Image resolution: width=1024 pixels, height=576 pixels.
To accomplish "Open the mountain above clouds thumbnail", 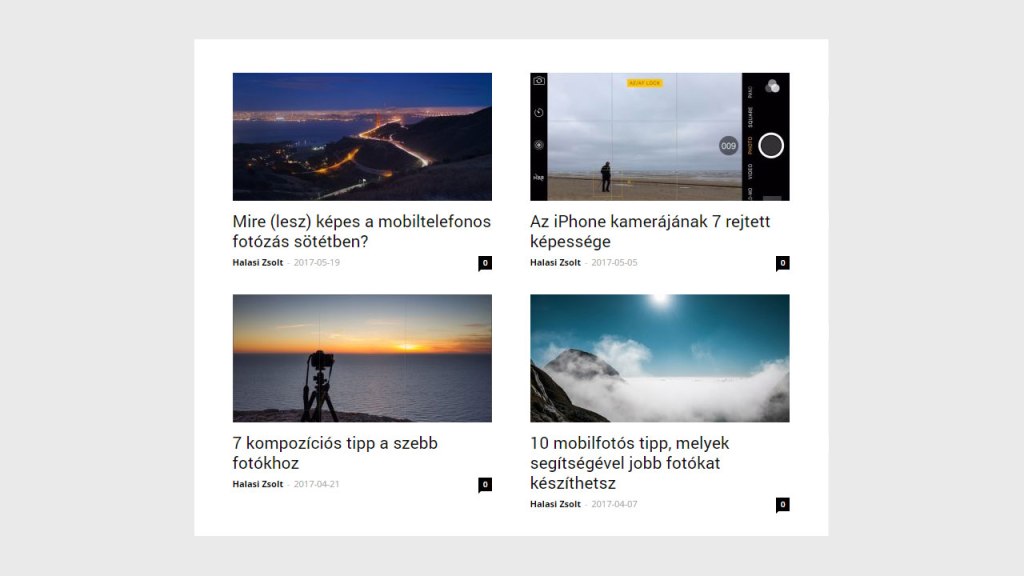I will pyautogui.click(x=659, y=358).
